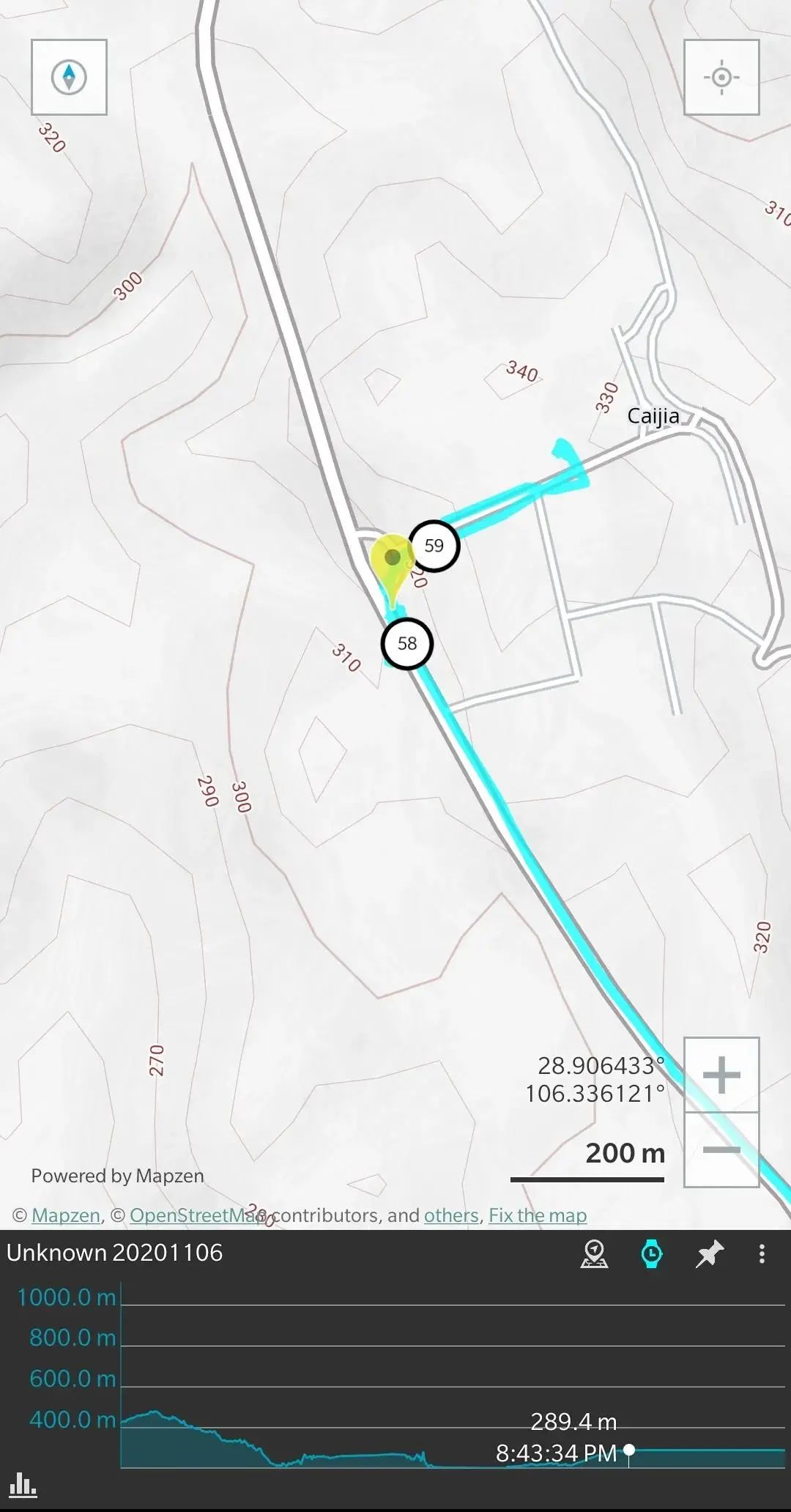Open the OpenStreetMap link
The height and width of the screenshot is (1512, 791).
[196, 1215]
